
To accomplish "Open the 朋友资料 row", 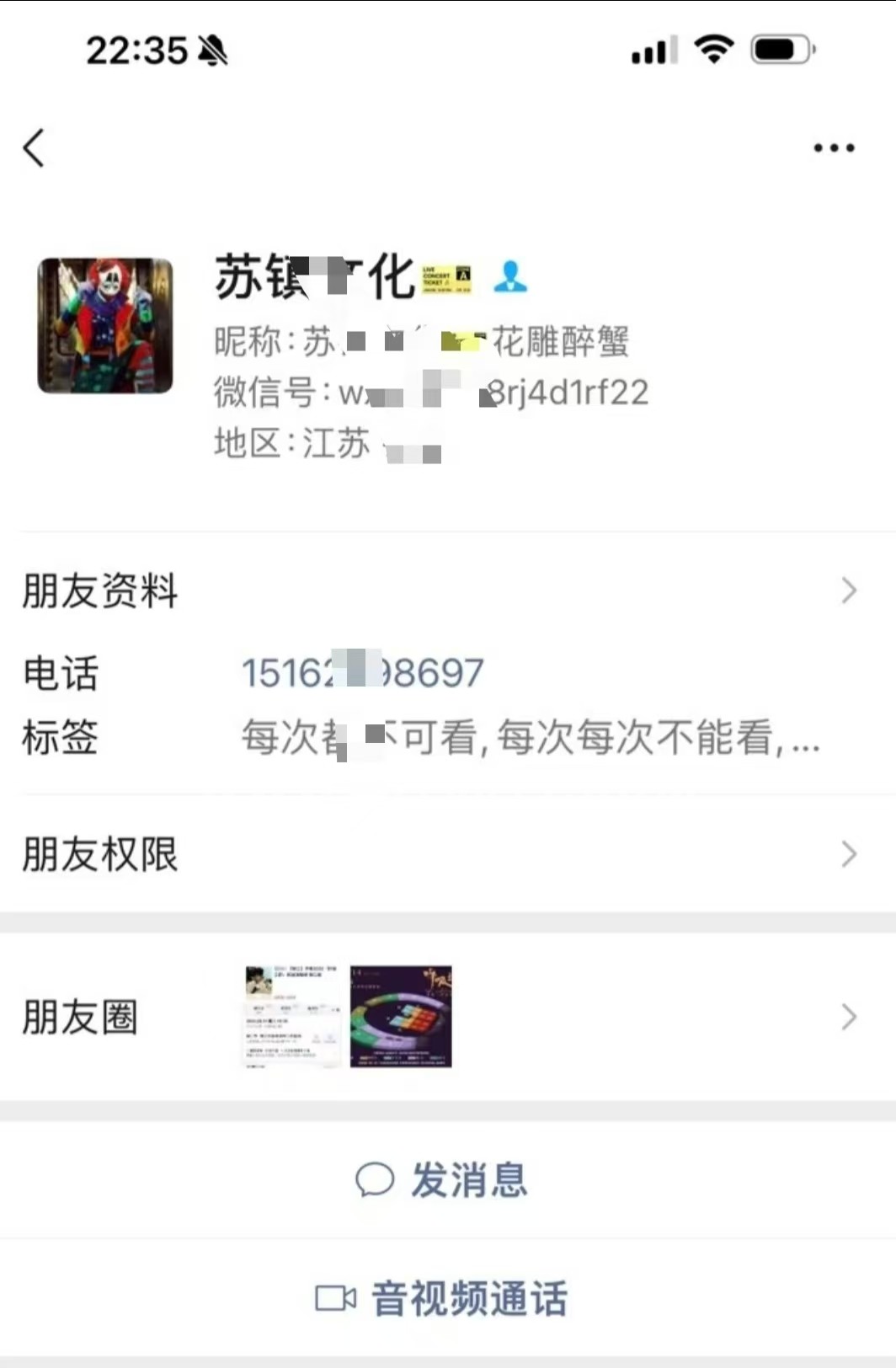I will pos(438,590).
